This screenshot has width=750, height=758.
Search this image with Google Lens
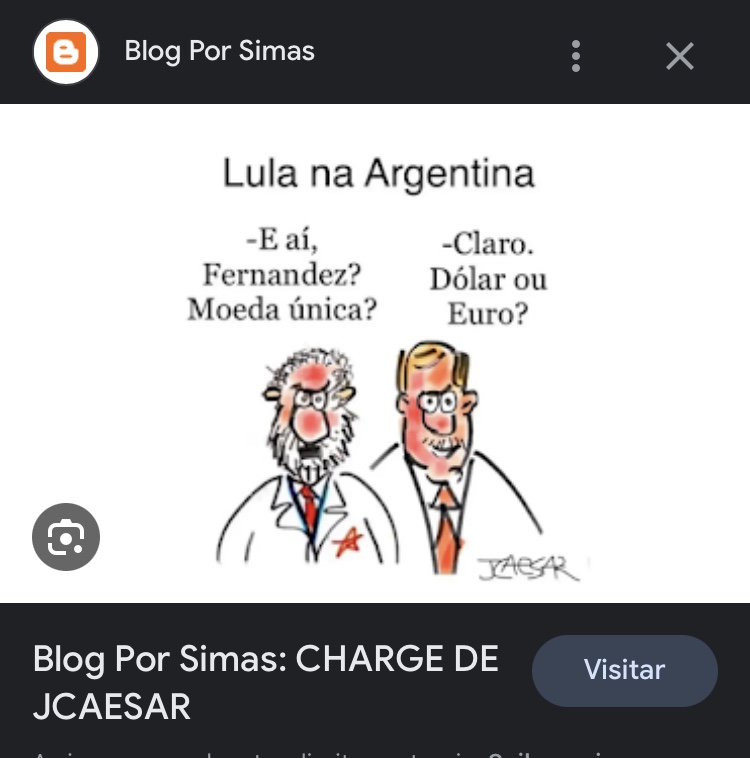(x=66, y=537)
